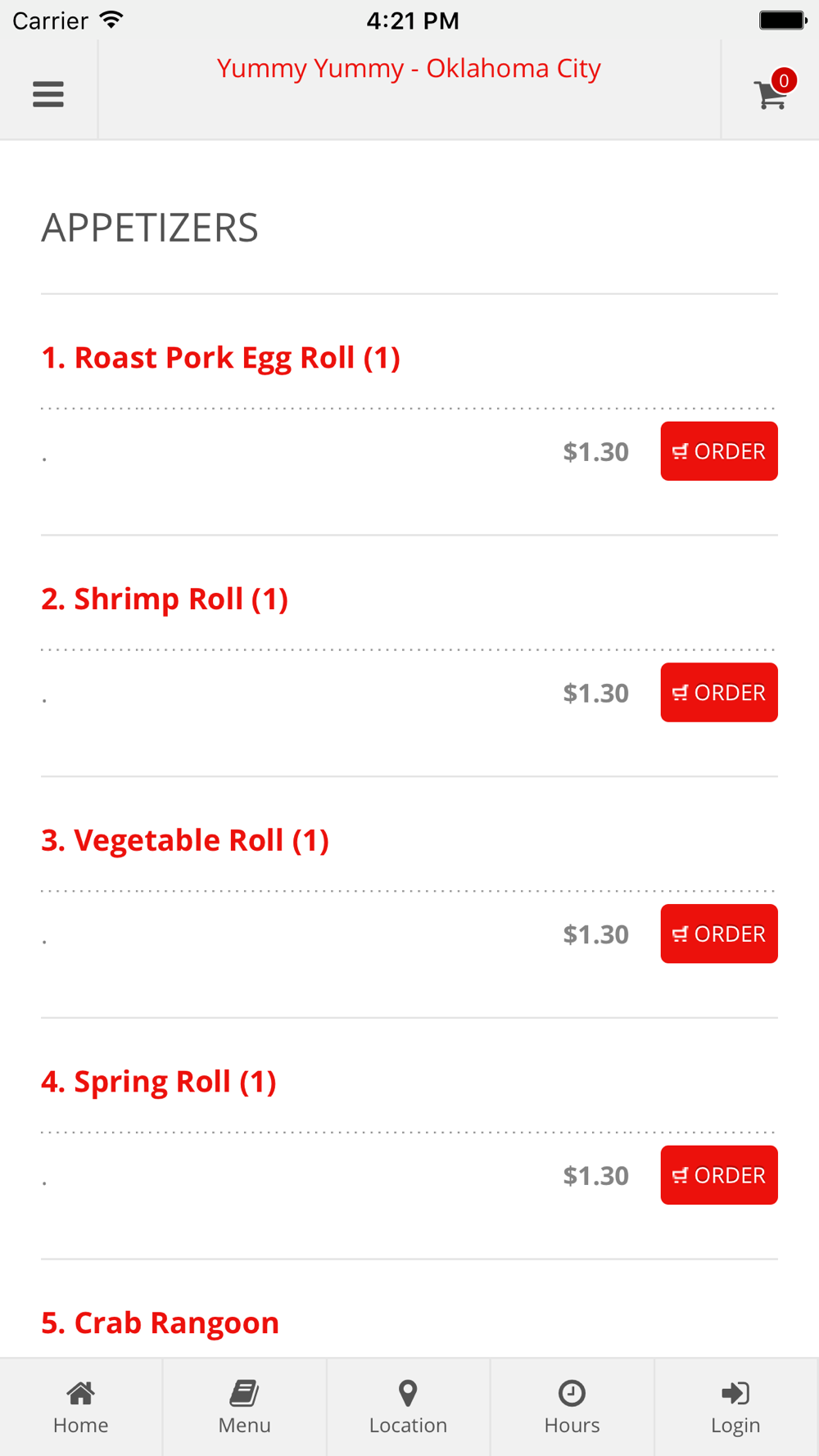Open the Crab Rangoon item

161,1323
